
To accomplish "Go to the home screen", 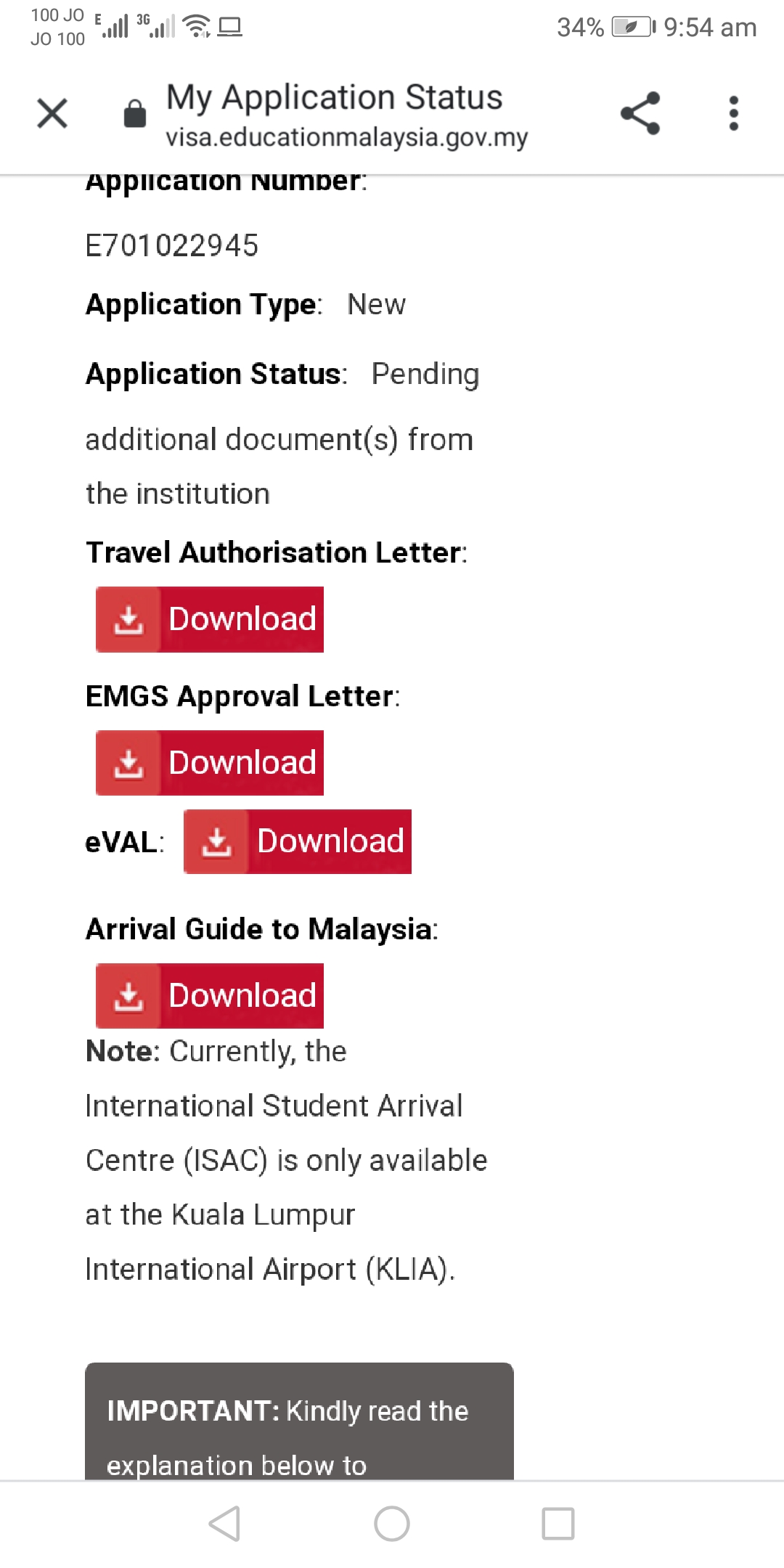I will 392,1523.
